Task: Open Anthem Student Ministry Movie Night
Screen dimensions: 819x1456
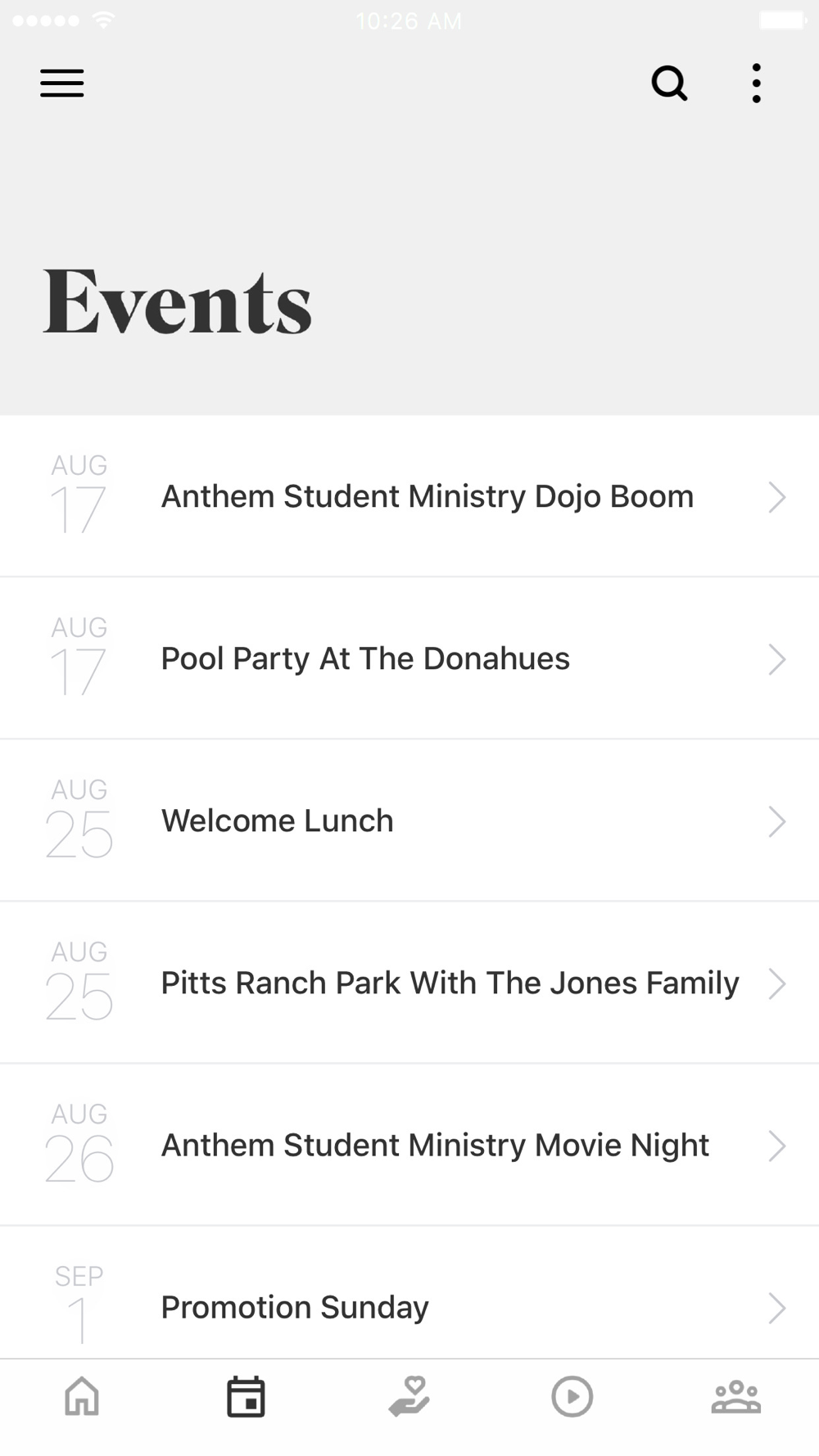Action: (x=409, y=1145)
